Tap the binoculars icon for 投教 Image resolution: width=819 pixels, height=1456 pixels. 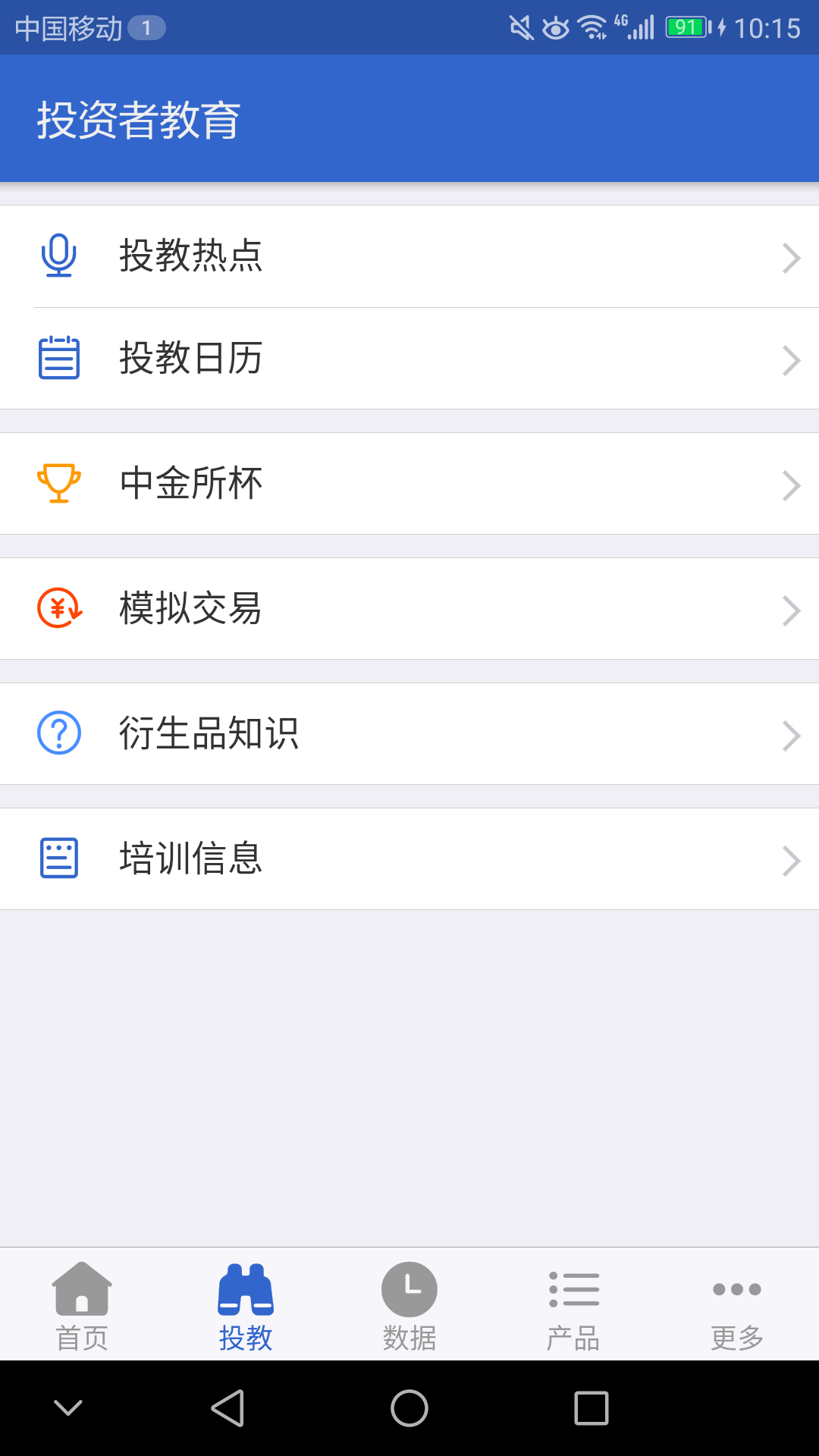245,1289
